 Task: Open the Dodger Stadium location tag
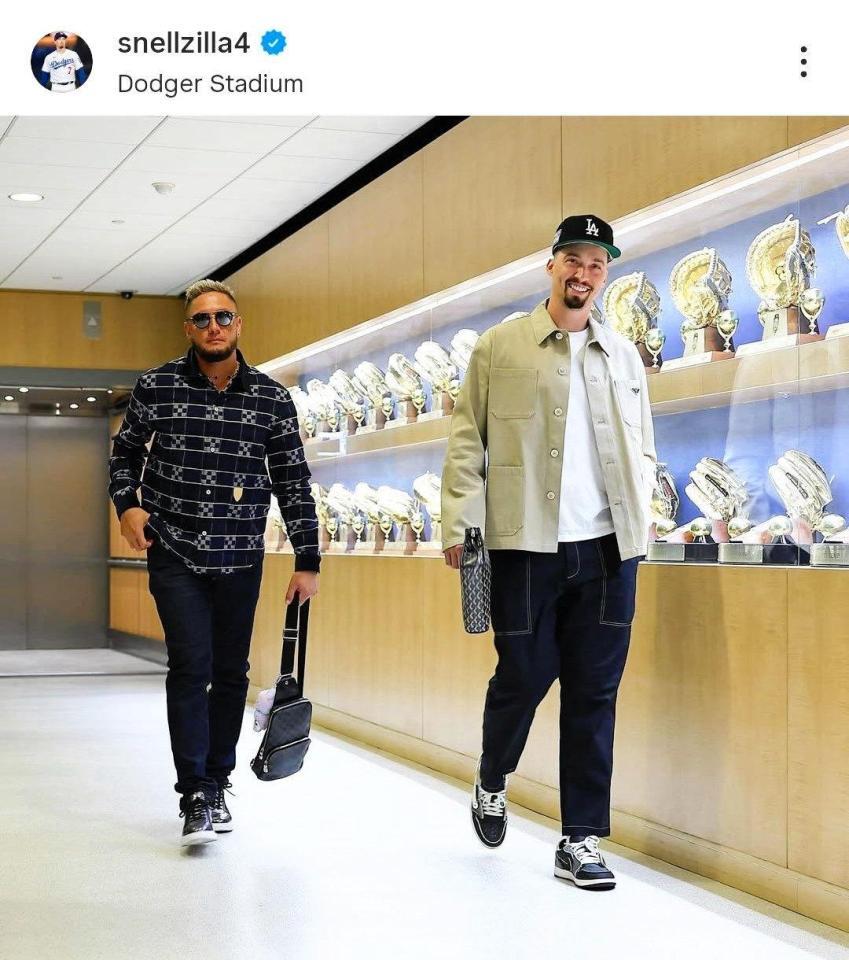[x=210, y=84]
